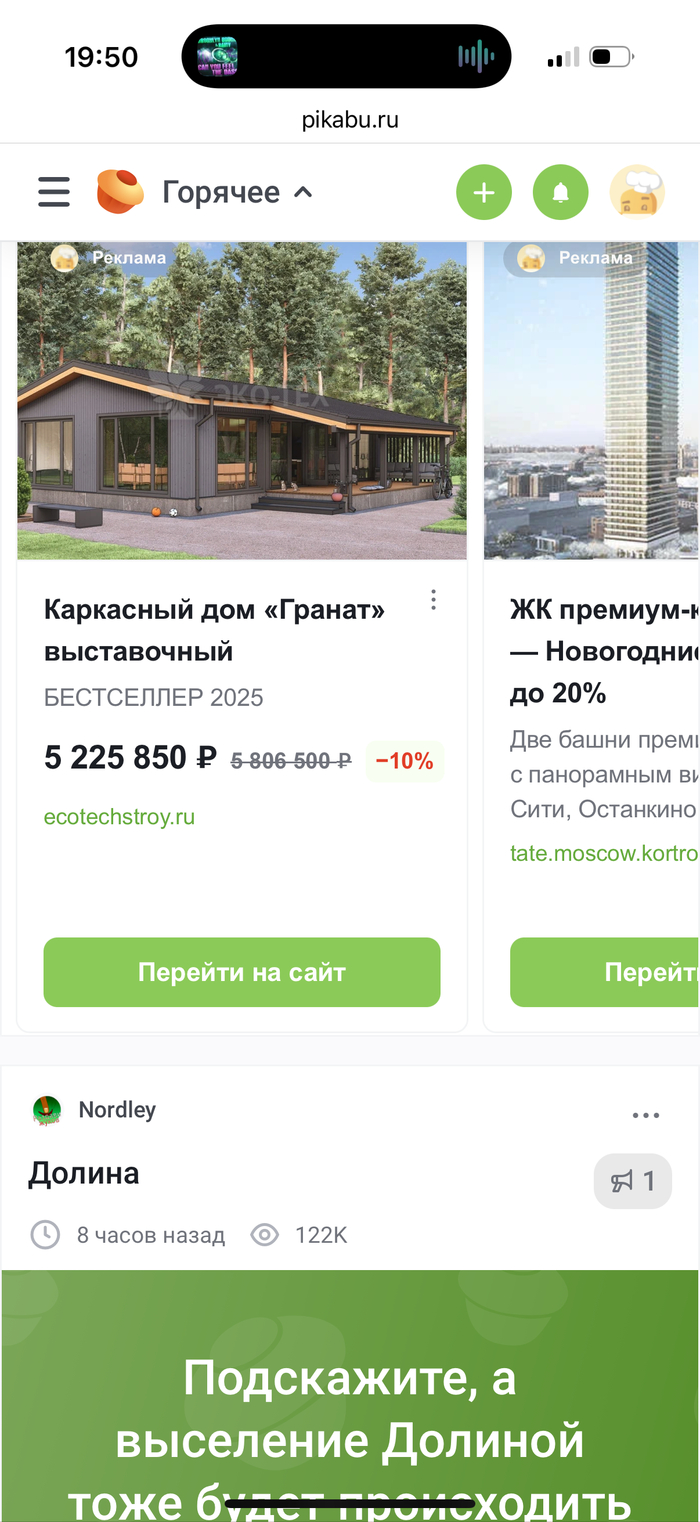Tap the megaphone badge showing 1
700x1522 pixels.
point(633,1181)
